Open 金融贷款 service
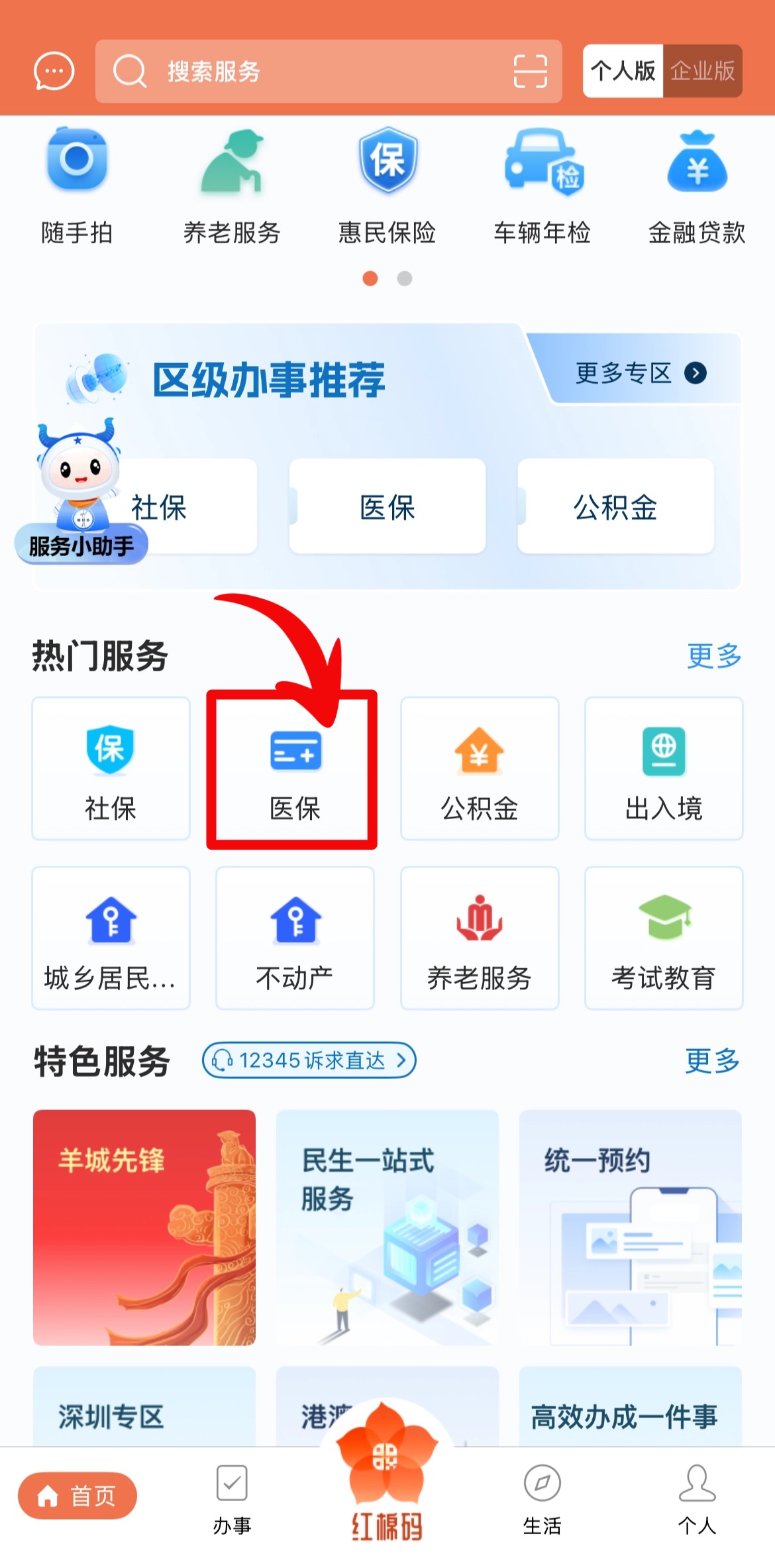Screen dimensions: 775x1568 coord(697,187)
